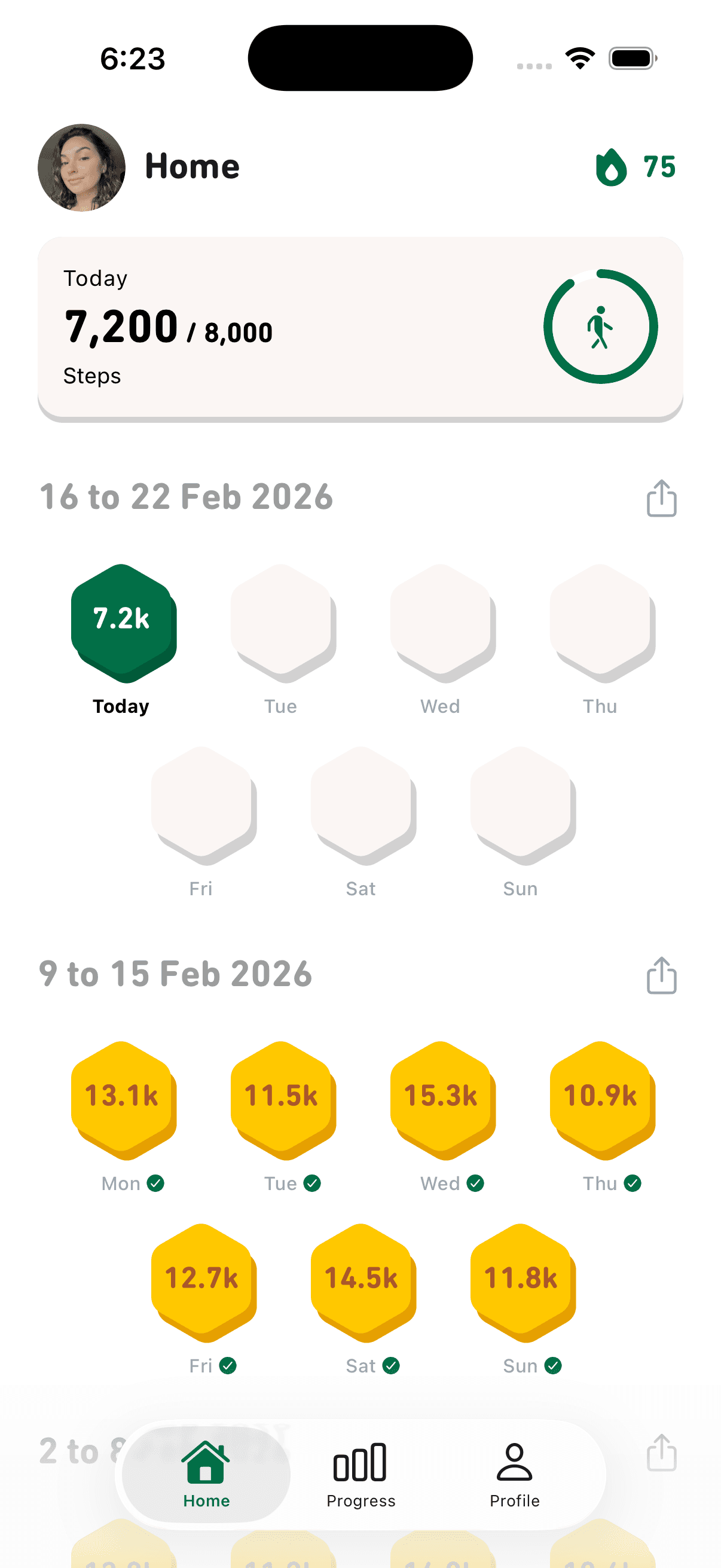Share the 9 to 15 Feb week
721x1568 pixels.
[x=661, y=975]
